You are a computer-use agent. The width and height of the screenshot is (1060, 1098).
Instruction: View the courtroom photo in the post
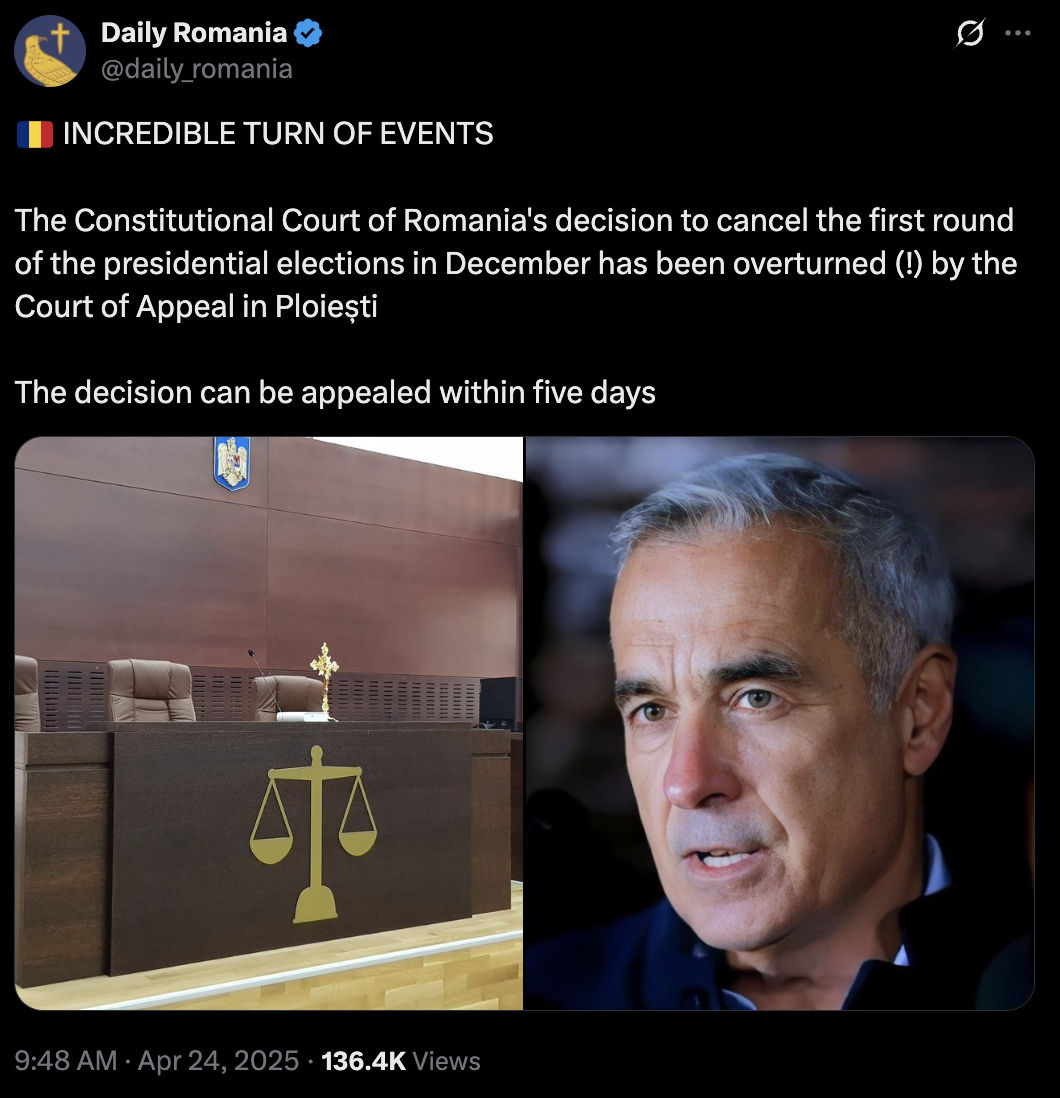tap(269, 723)
